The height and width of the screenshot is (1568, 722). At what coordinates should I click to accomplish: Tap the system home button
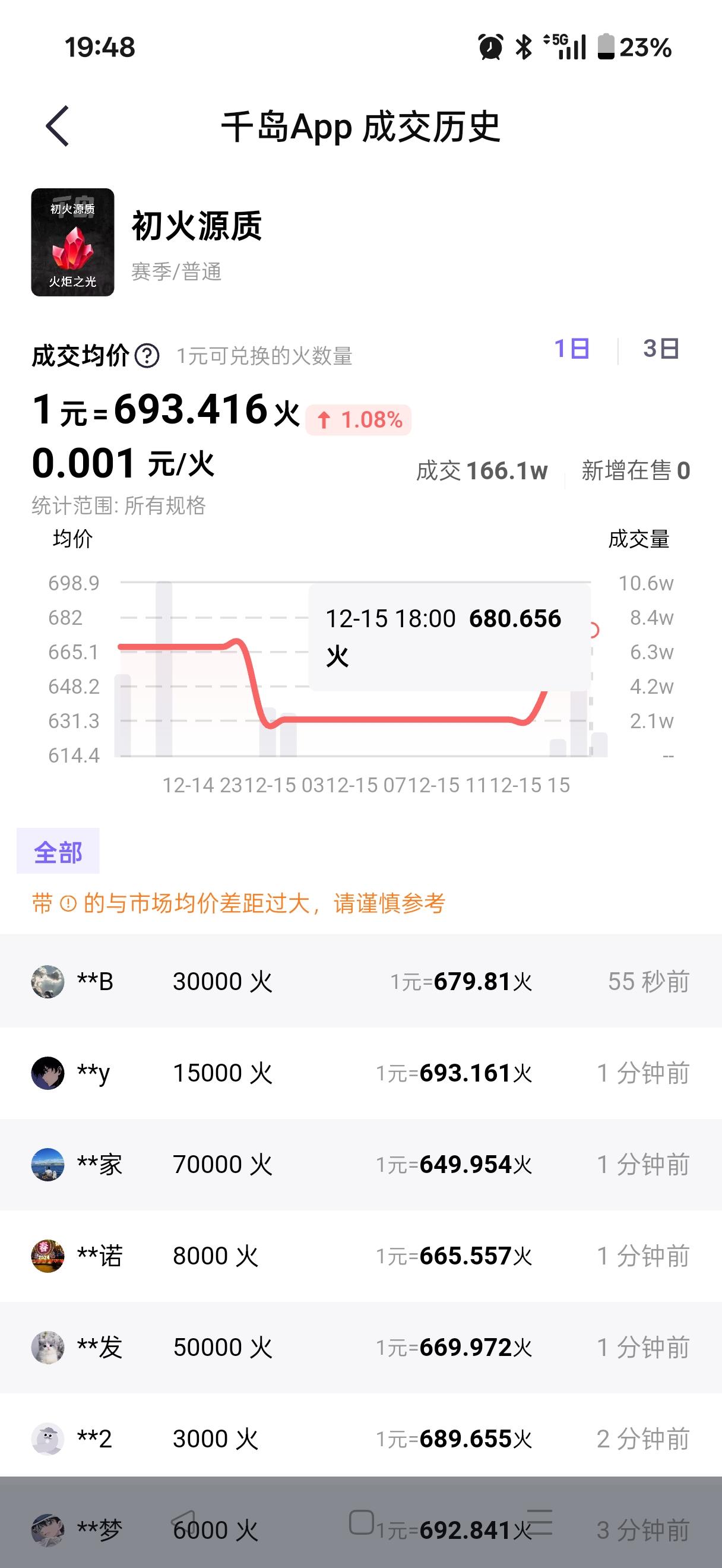362,1522
